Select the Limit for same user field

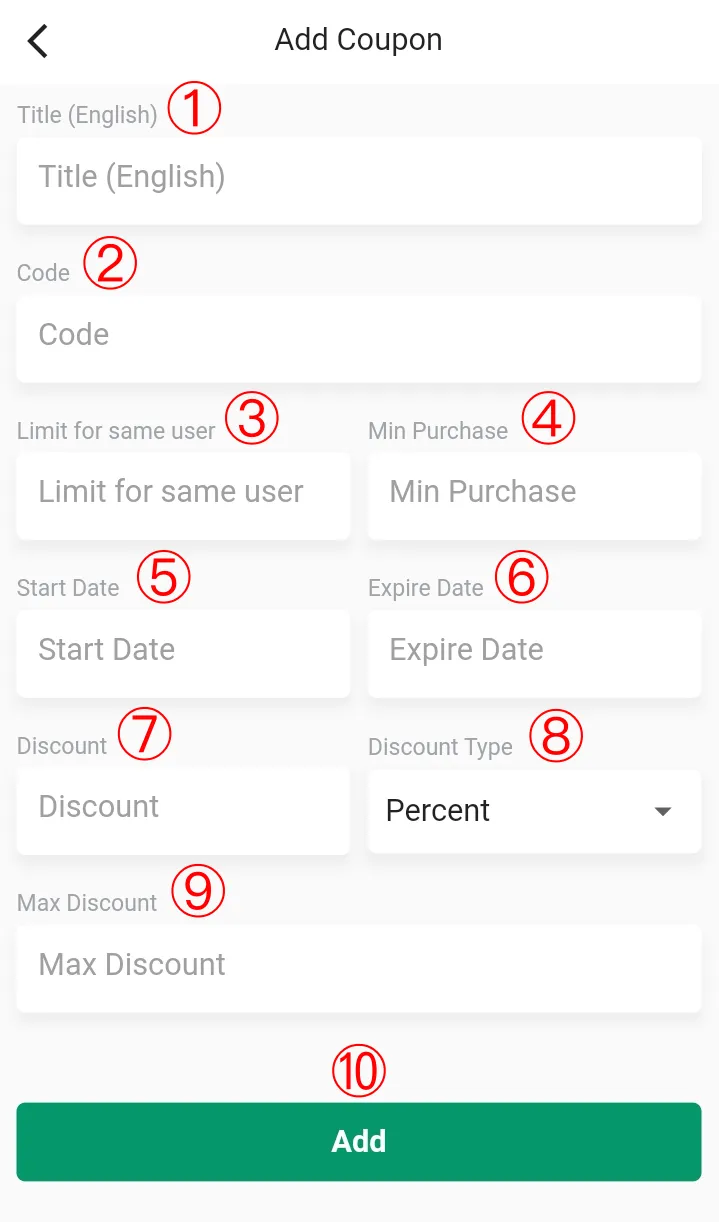tap(183, 495)
